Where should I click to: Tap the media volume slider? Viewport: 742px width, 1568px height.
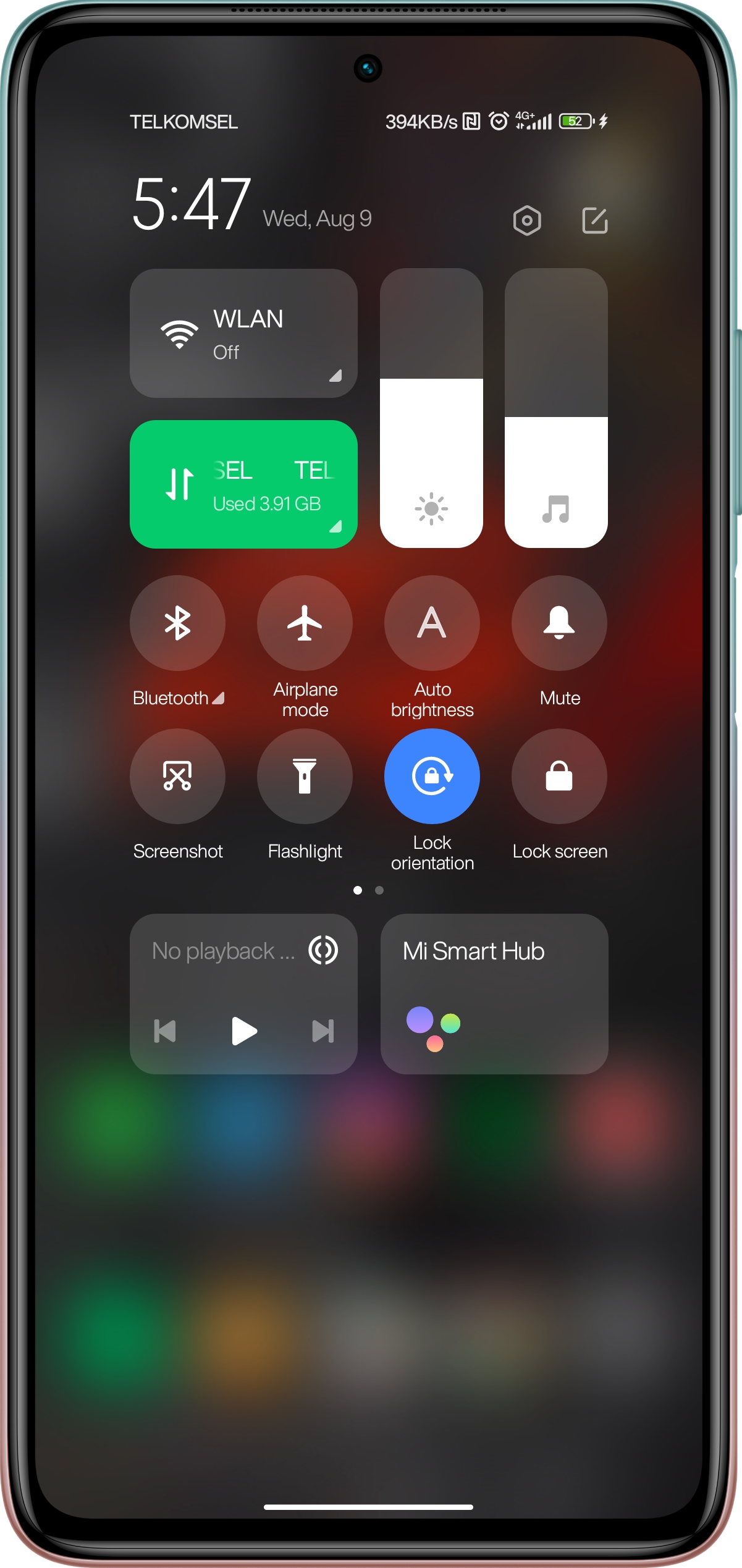[x=556, y=408]
